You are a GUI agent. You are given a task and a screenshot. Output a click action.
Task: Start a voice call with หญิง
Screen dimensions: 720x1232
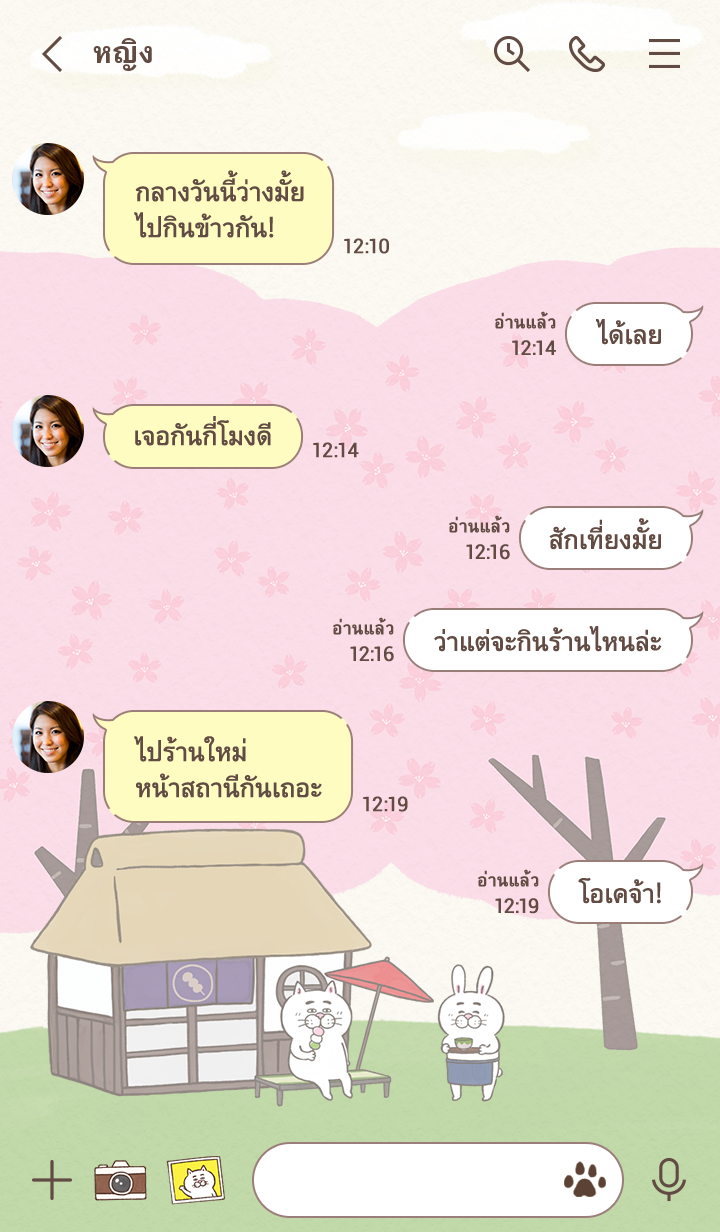pyautogui.click(x=587, y=54)
